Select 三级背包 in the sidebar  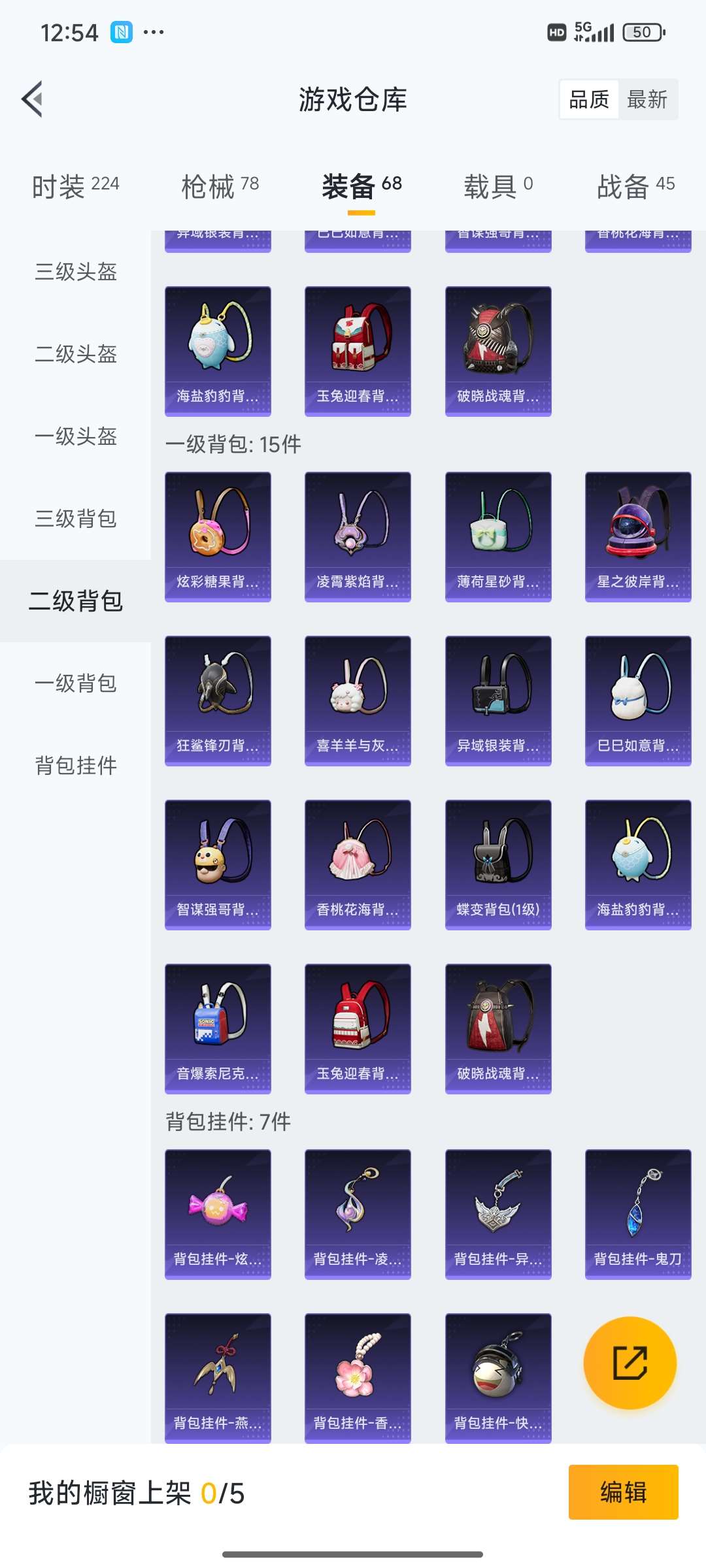75,520
